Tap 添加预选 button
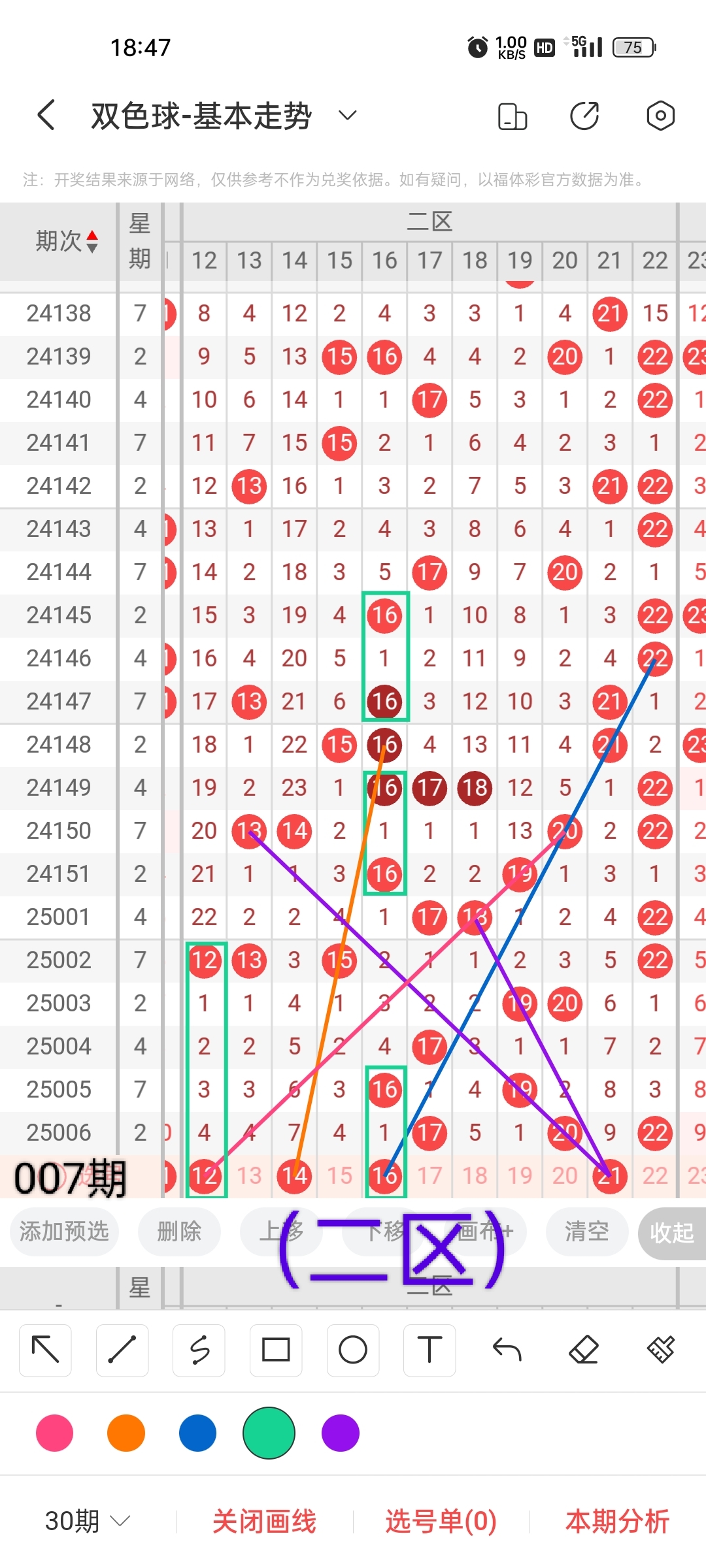The height and width of the screenshot is (1568, 706). pyautogui.click(x=64, y=1232)
